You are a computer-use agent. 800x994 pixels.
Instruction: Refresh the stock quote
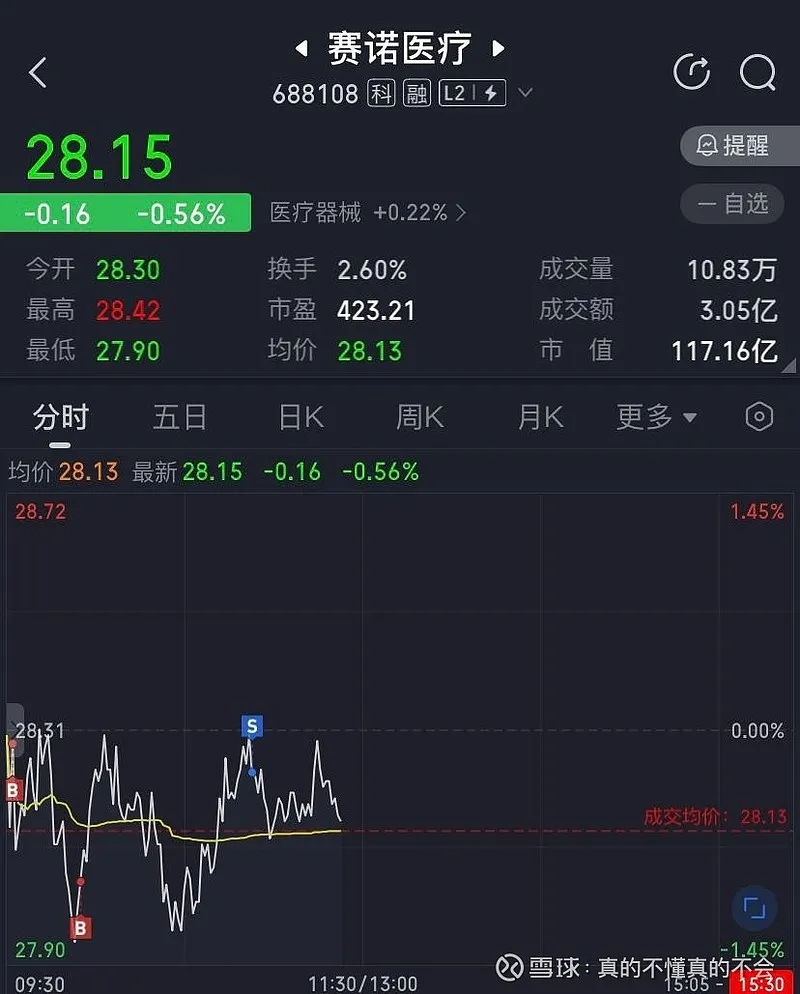point(692,72)
